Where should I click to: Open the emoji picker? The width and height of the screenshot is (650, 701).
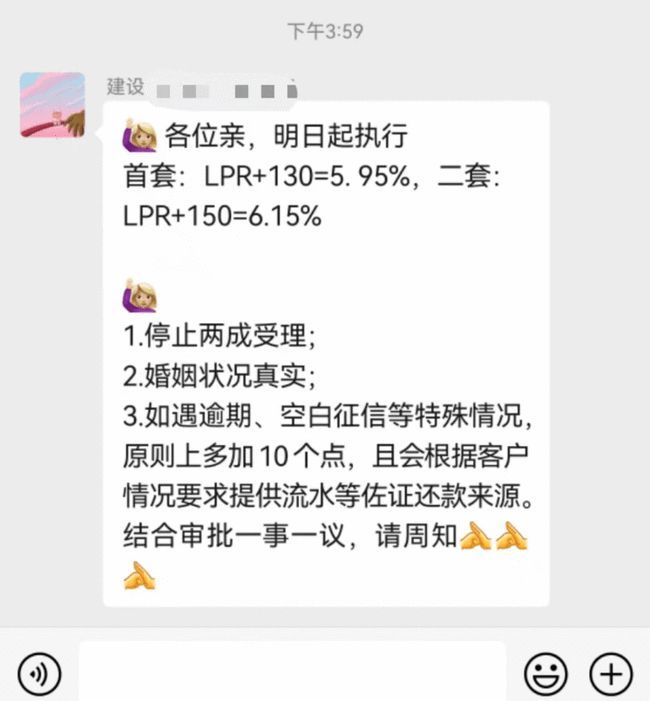pos(544,674)
